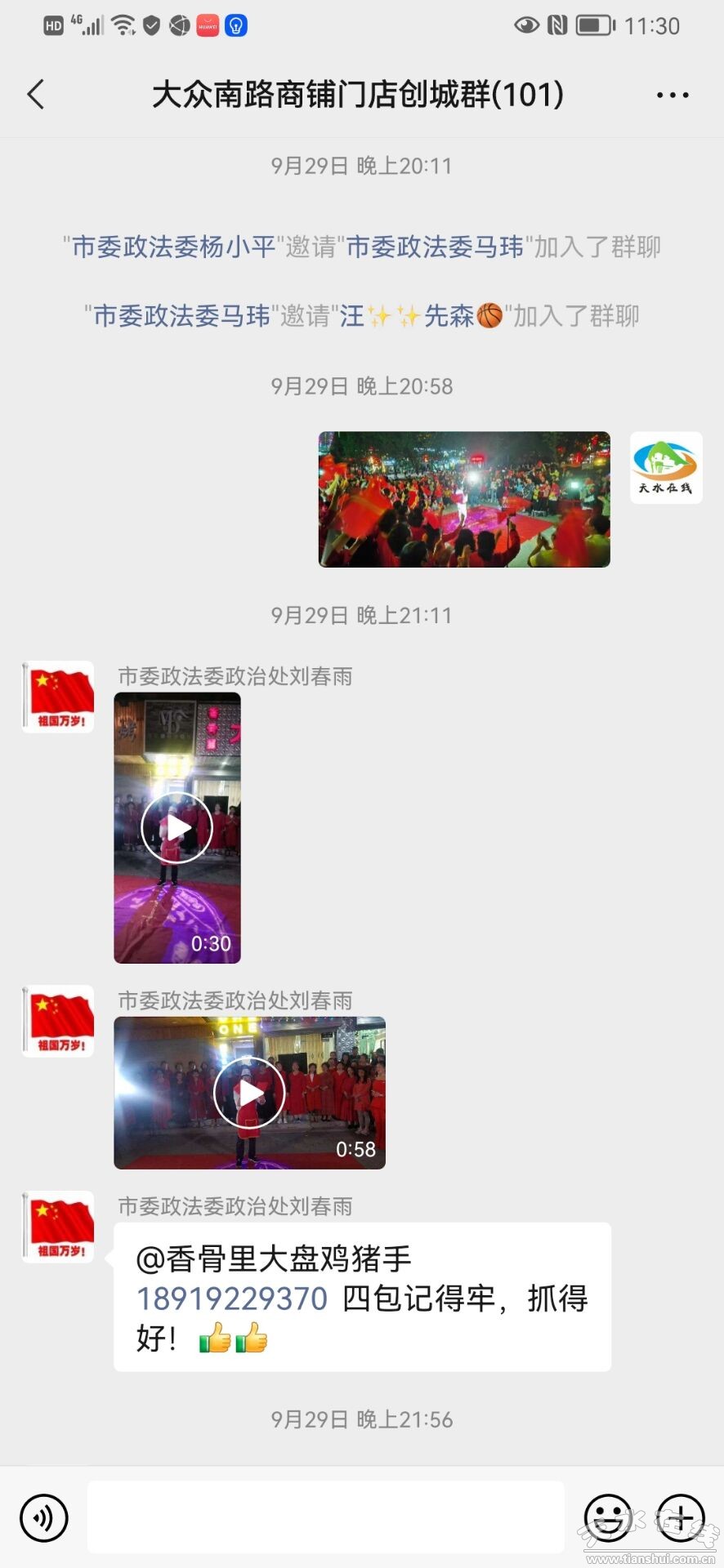Go back from the group chat
The image size is (724, 1568).
pos(36,95)
